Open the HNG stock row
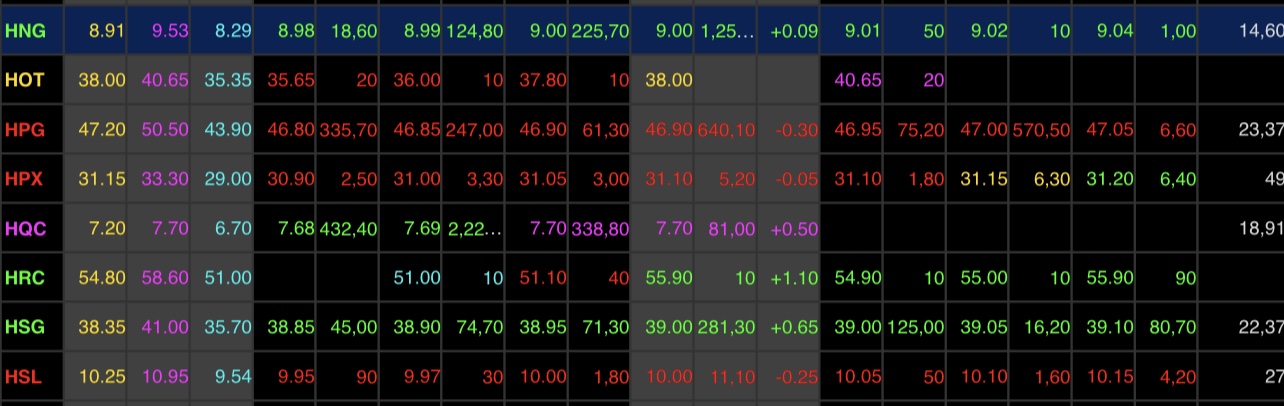 [26, 31]
